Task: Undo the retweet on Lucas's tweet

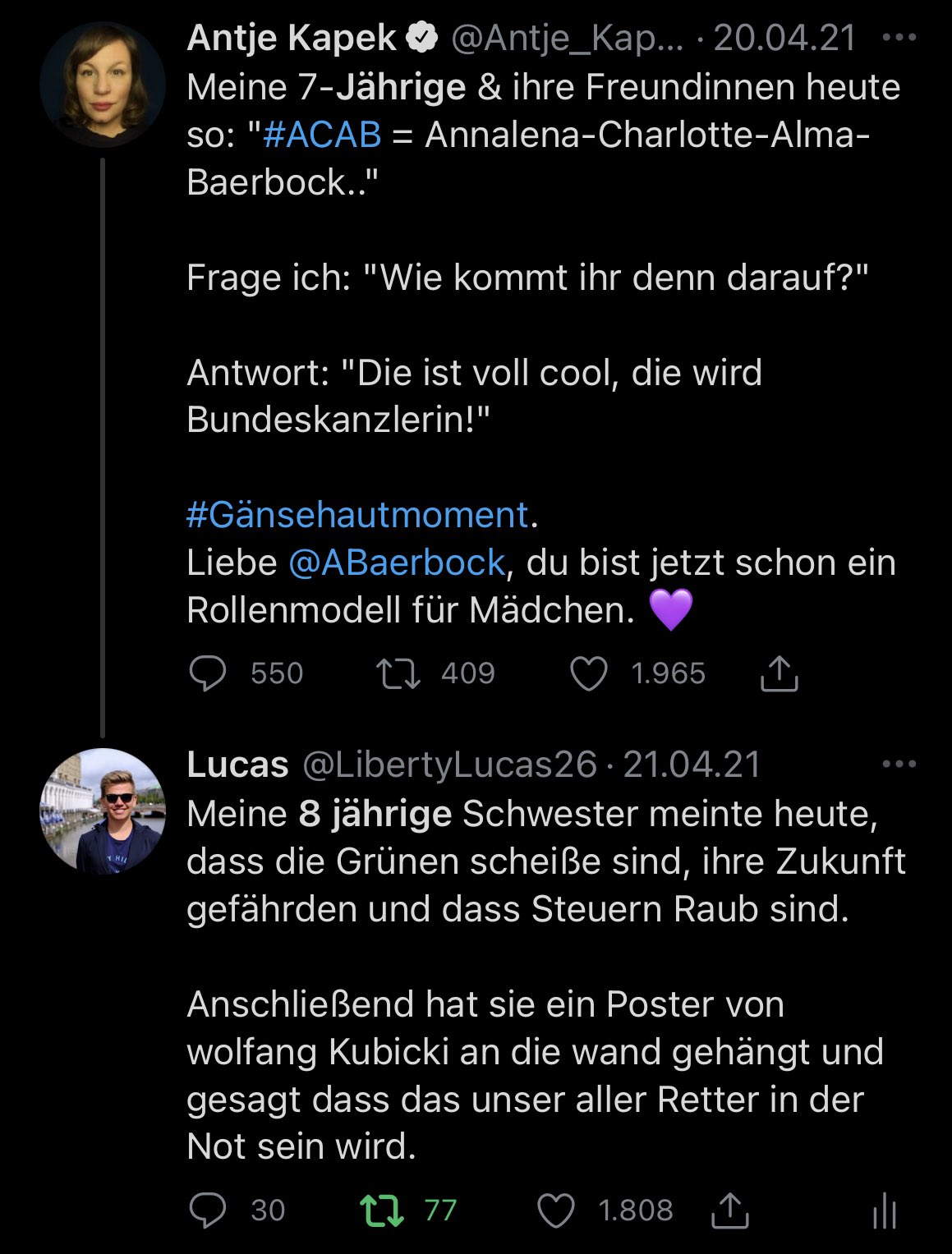Action: [x=382, y=1210]
